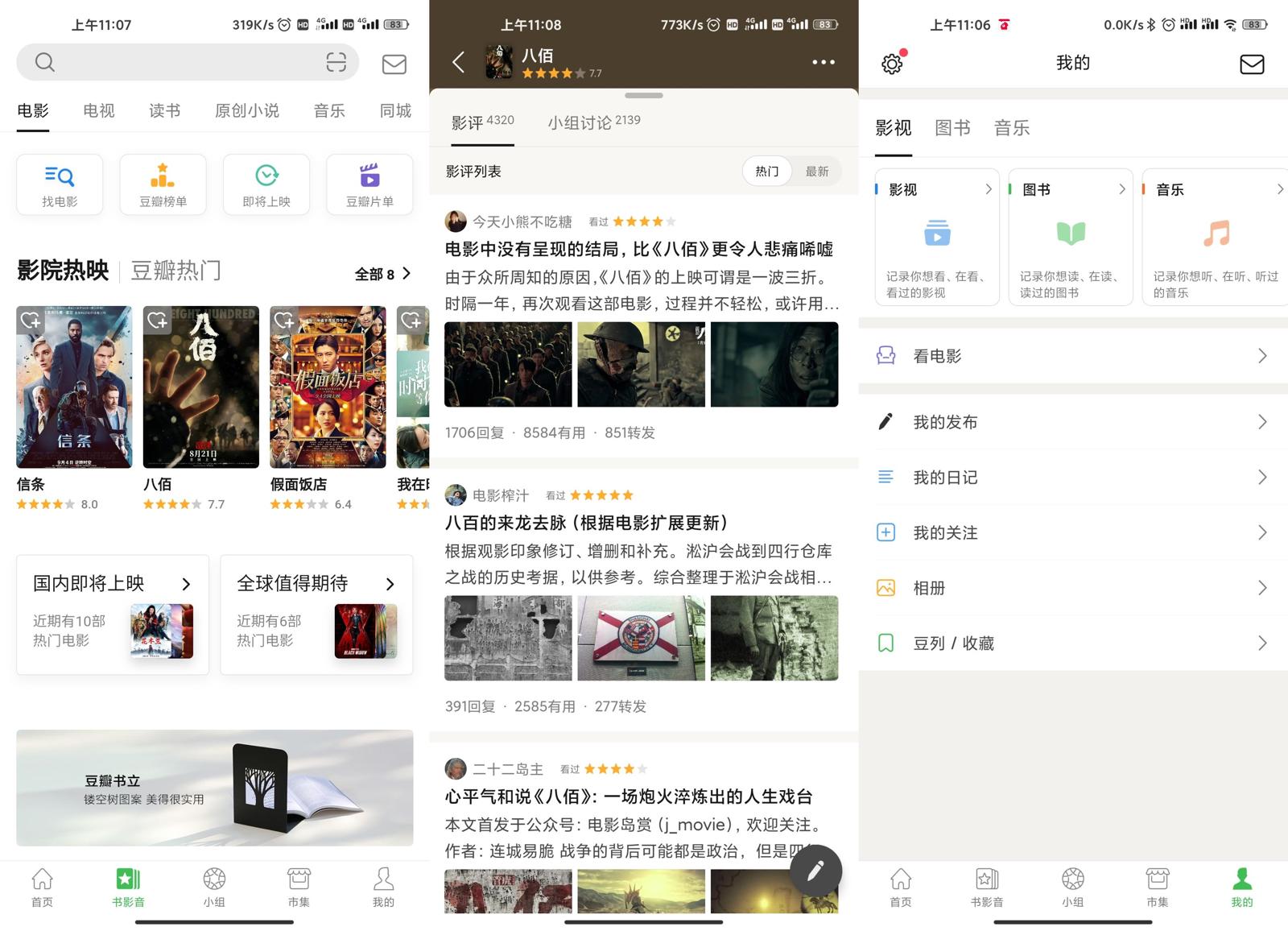The height and width of the screenshot is (931, 1288).
Task: Open the 全球值得期待 card
Action: click(316, 614)
